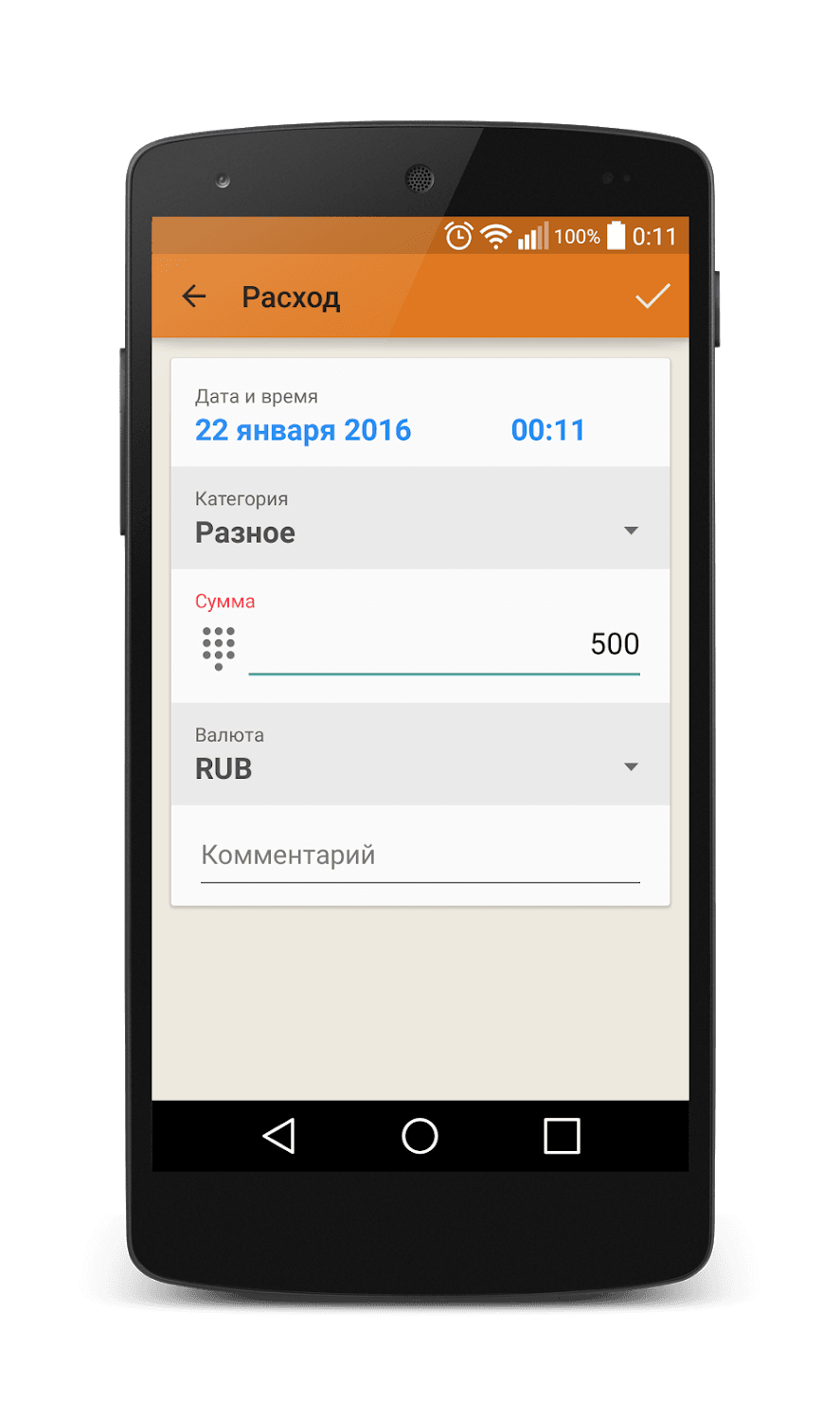Edit the time 00:11

coord(548,430)
